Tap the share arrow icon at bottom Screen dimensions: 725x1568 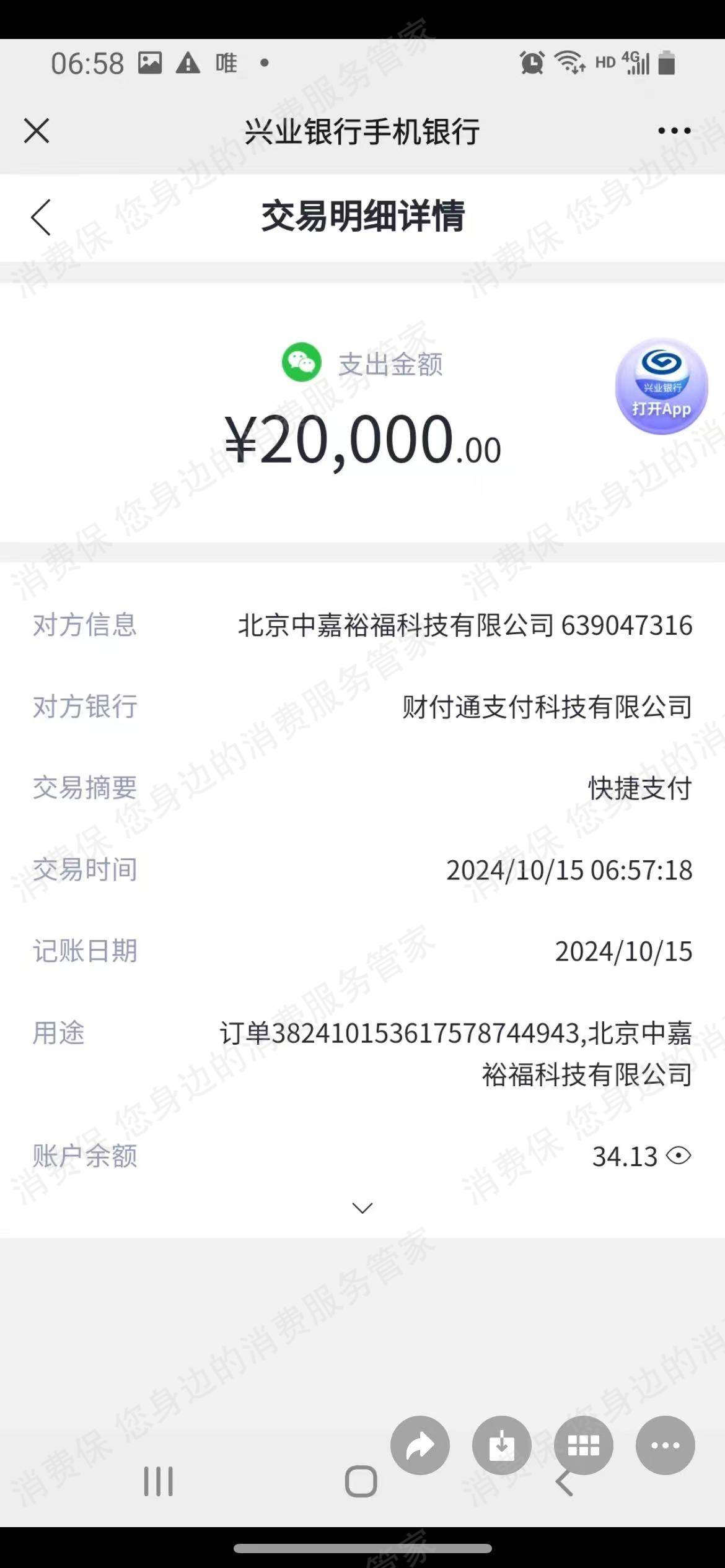(420, 1445)
